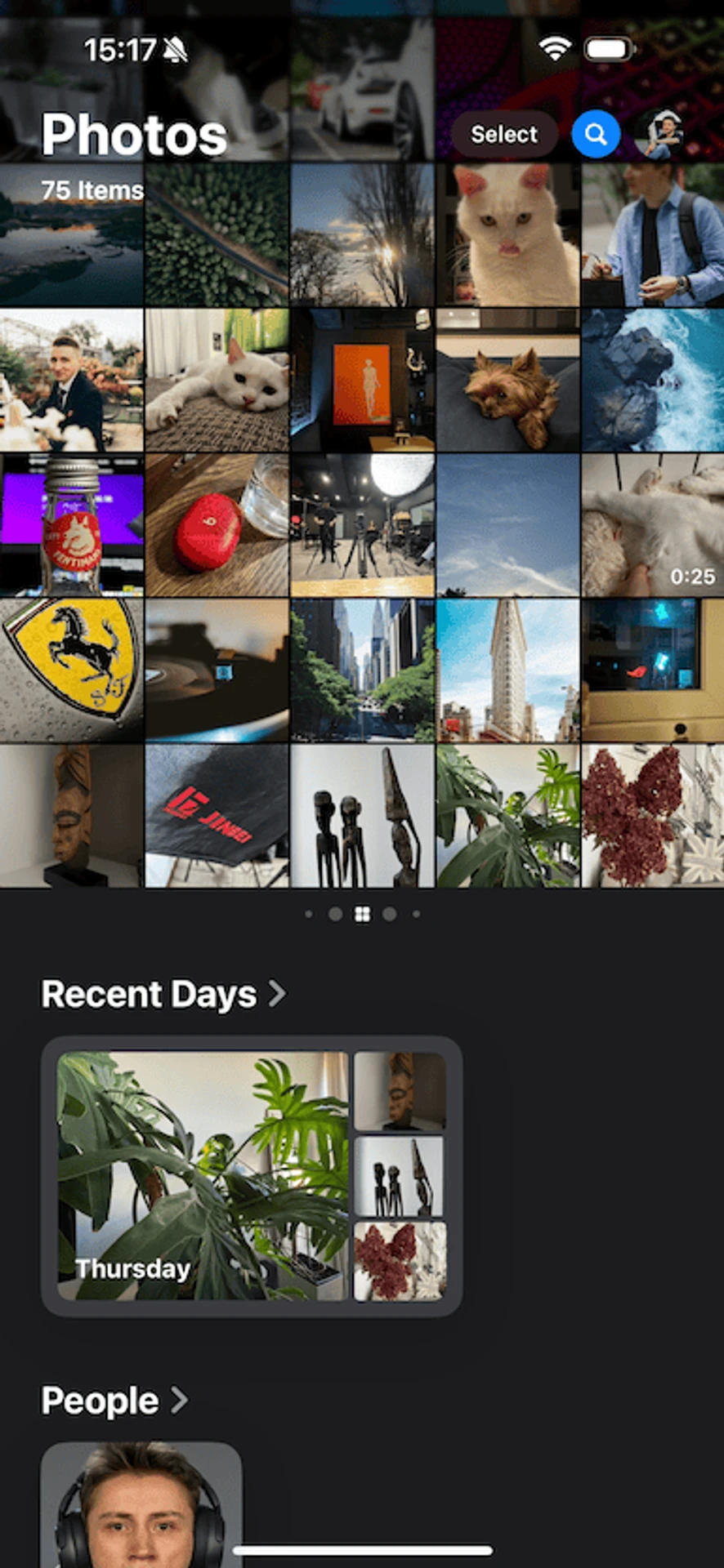
Task: Select the grid view page indicator
Action: [x=362, y=915]
